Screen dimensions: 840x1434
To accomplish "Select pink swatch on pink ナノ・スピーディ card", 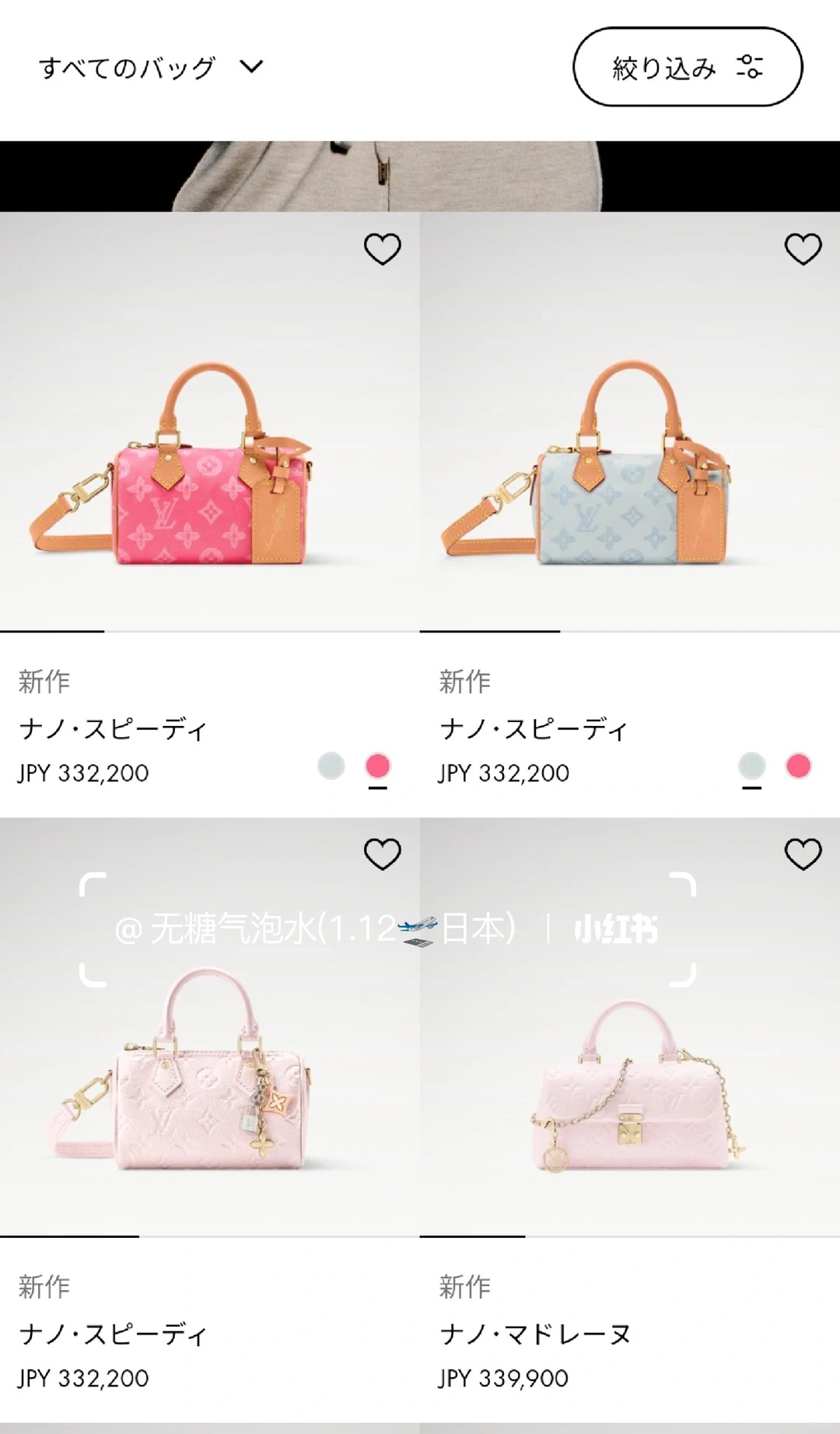I will 378,766.
